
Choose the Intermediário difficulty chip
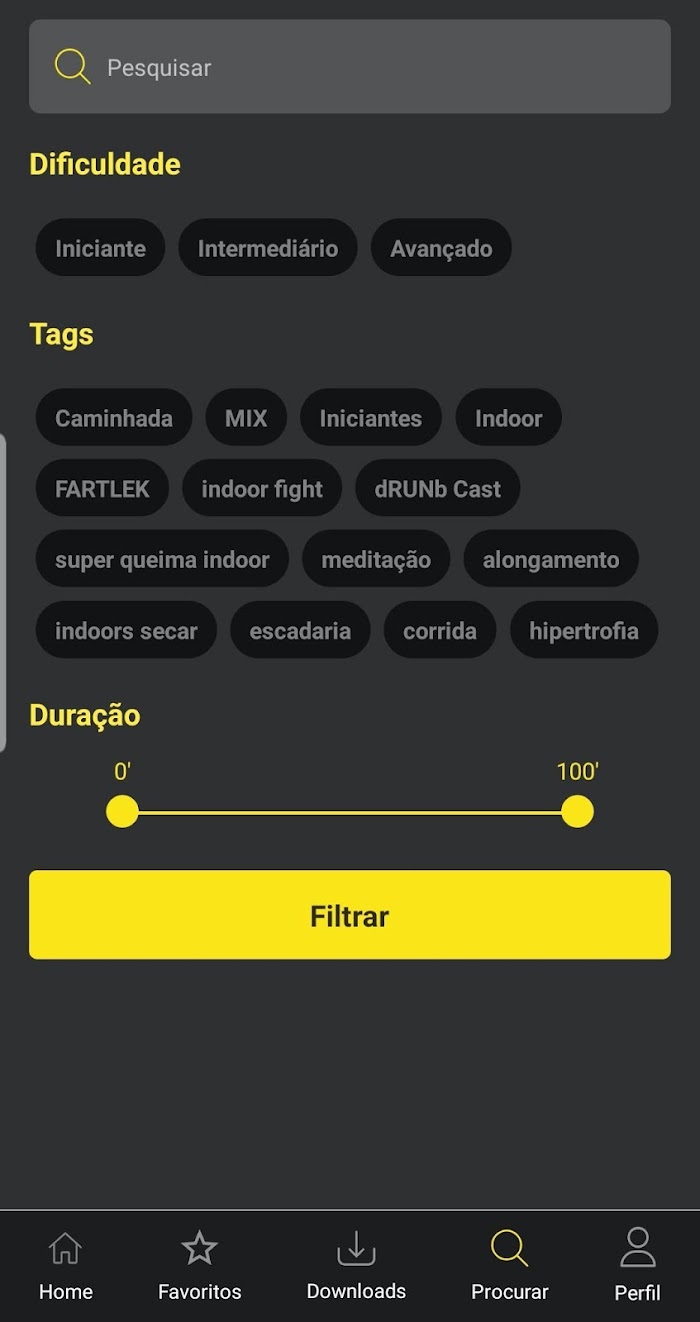267,248
